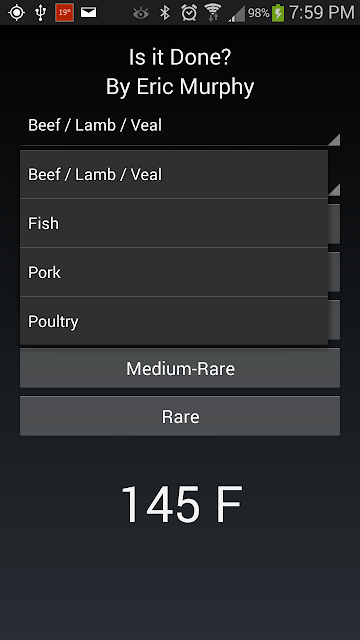Pick the Poultry option
360x640 pixels.
point(174,321)
